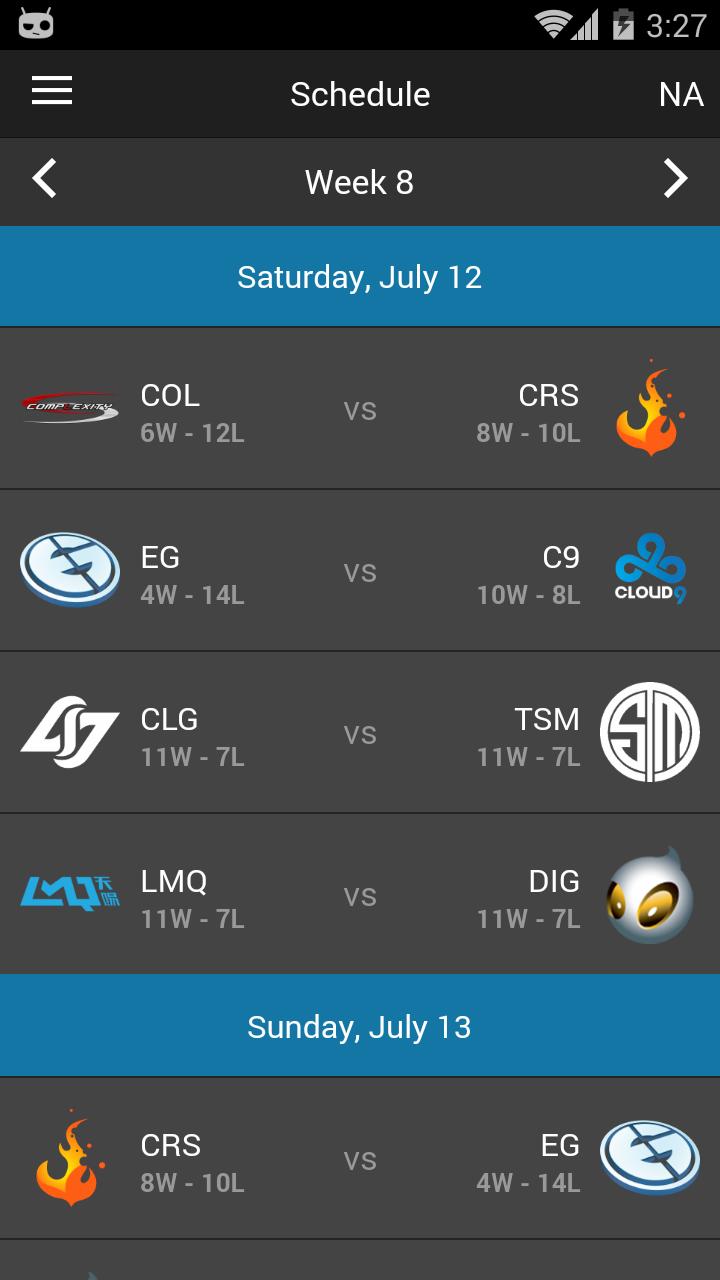720x1280 pixels.
Task: Open the EG vs C9 match row
Action: [360, 572]
